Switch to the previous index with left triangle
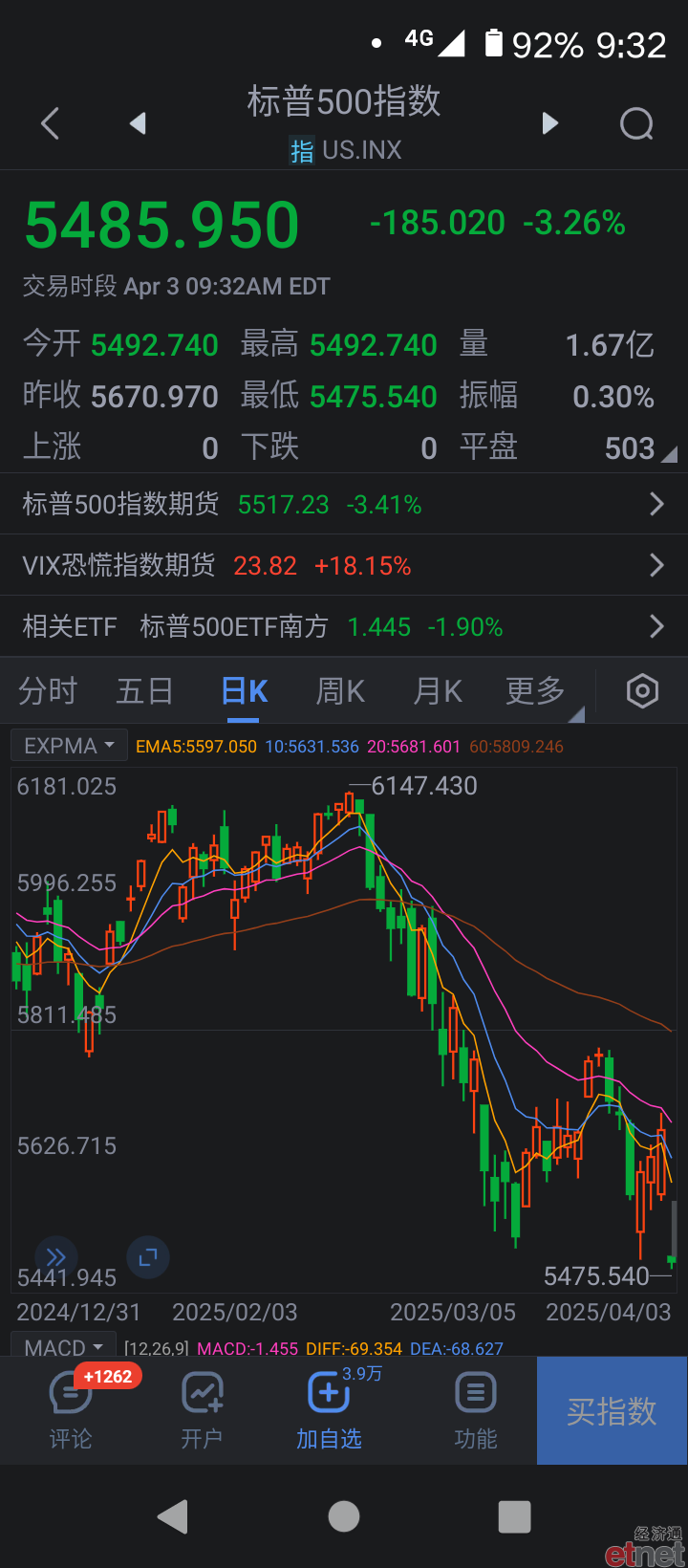The height and width of the screenshot is (1568, 688). [x=139, y=123]
